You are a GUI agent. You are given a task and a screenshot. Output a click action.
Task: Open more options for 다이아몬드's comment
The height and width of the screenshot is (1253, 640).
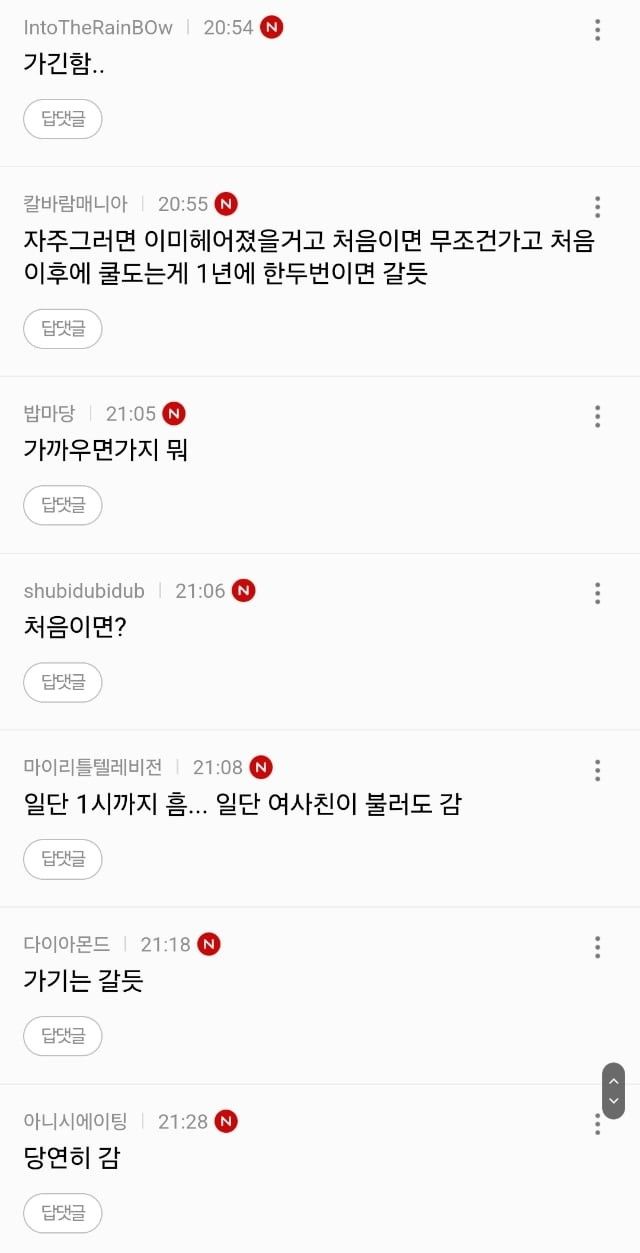click(x=597, y=947)
